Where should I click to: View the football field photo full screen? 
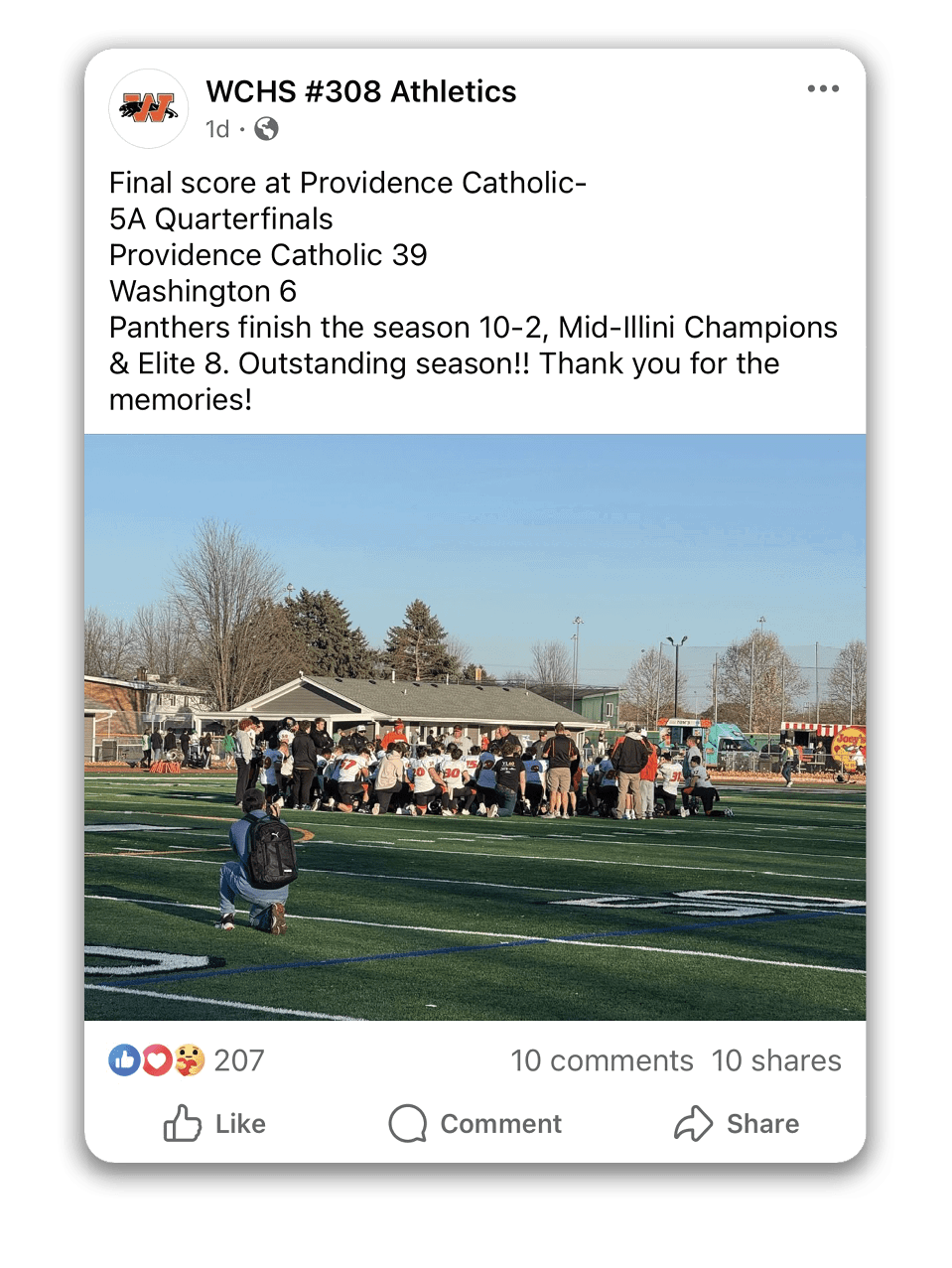click(x=475, y=727)
